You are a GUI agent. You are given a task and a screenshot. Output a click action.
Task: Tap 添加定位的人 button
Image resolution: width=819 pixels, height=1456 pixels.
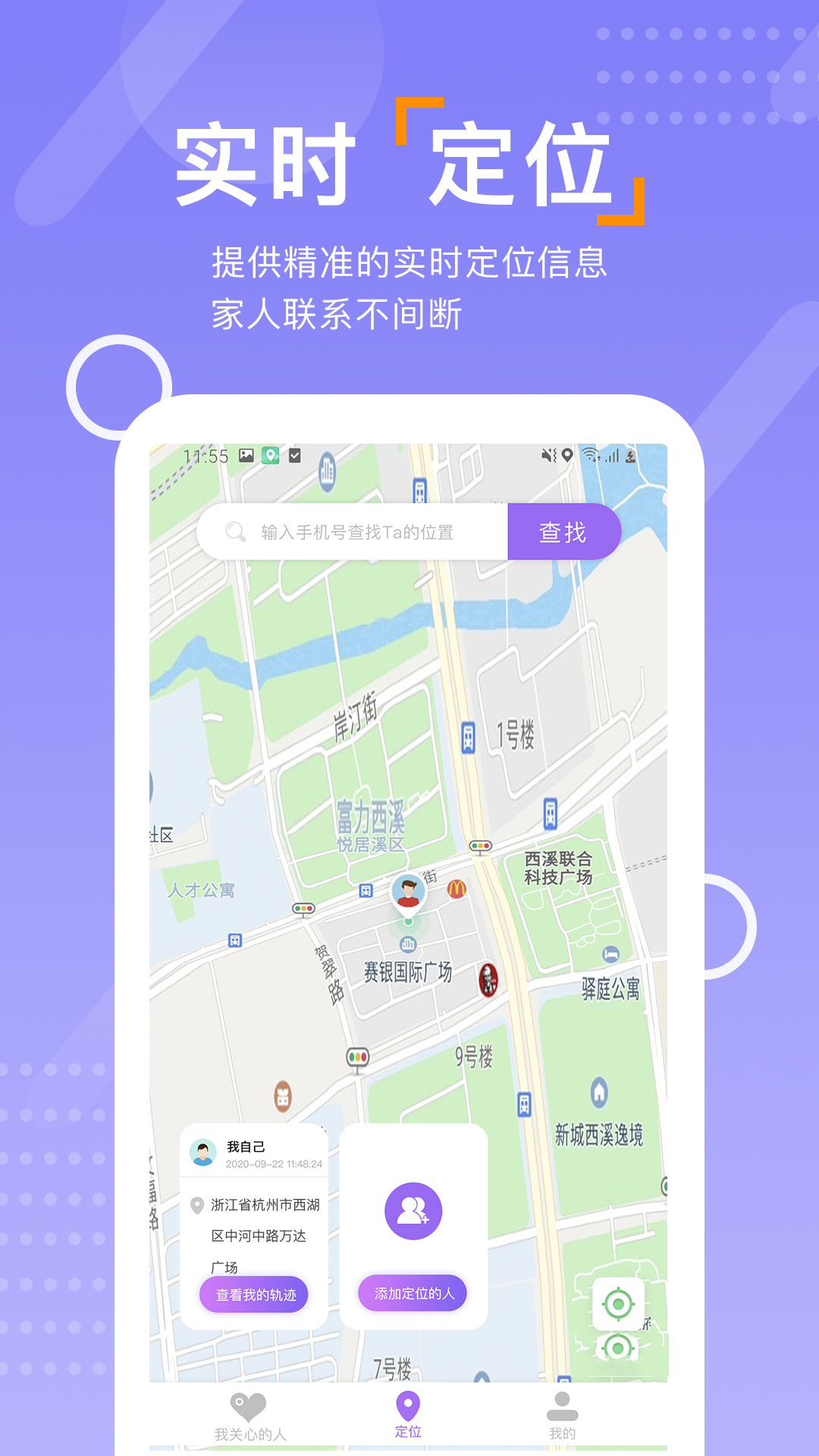[x=412, y=1293]
